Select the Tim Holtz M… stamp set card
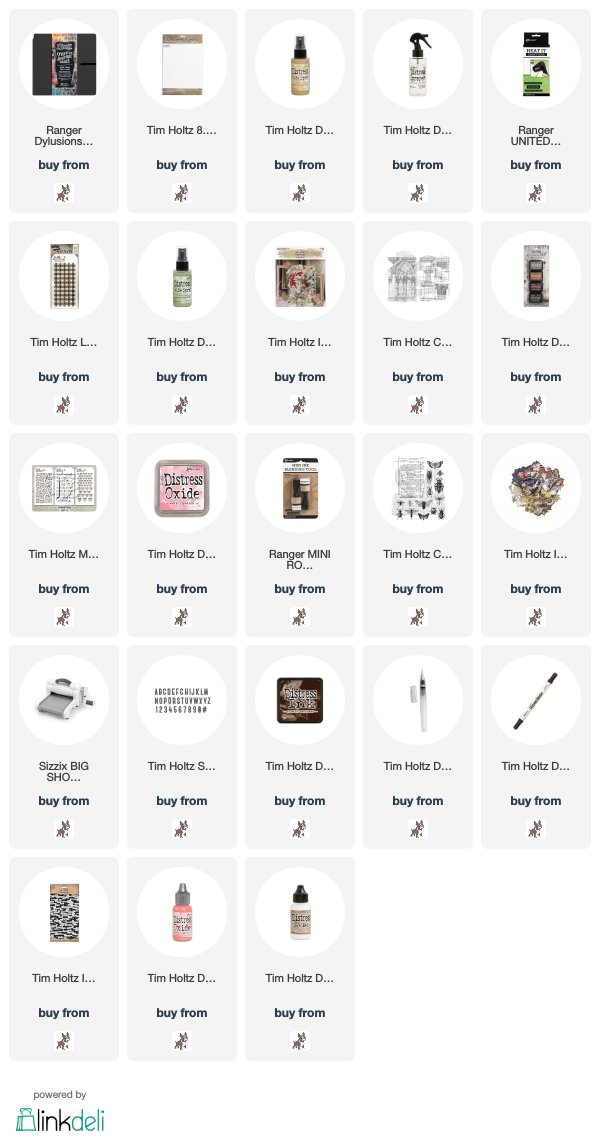 (x=64, y=535)
